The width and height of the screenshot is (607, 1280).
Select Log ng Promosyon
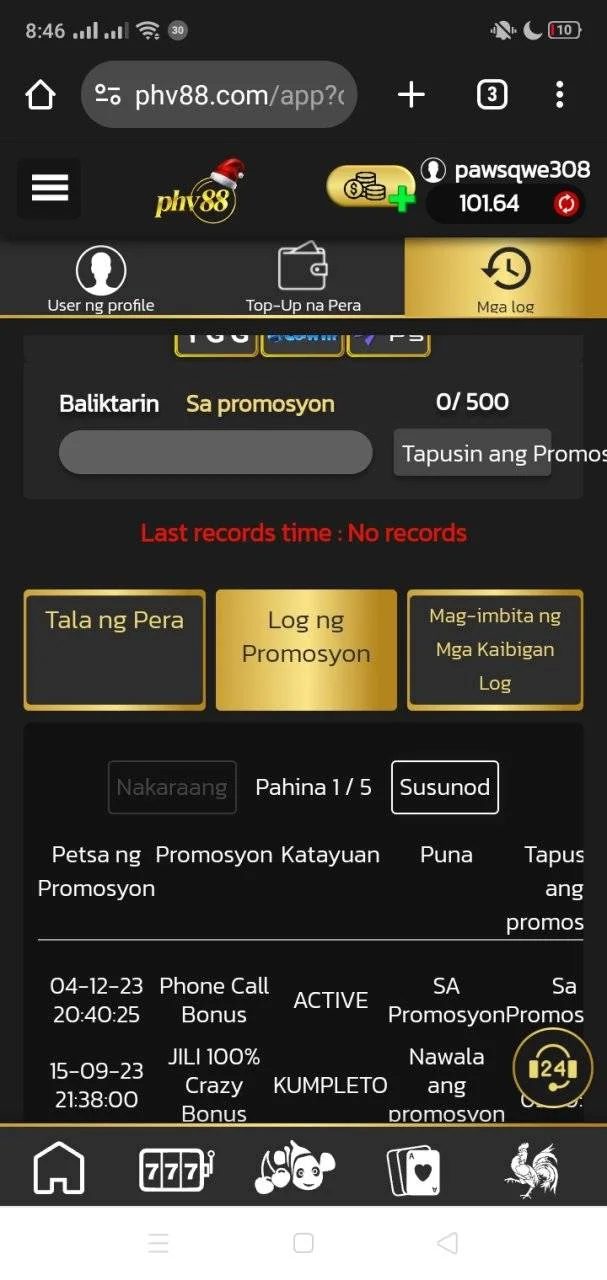coord(306,650)
